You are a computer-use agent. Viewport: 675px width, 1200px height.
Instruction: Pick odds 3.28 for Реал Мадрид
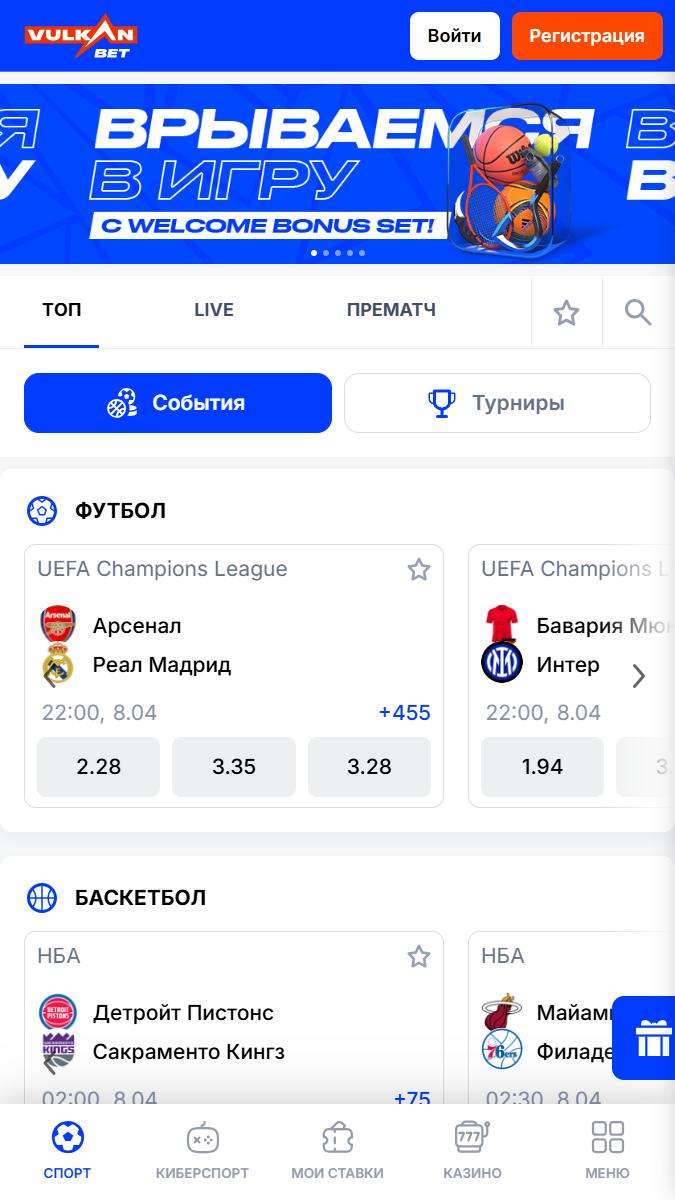coord(369,767)
